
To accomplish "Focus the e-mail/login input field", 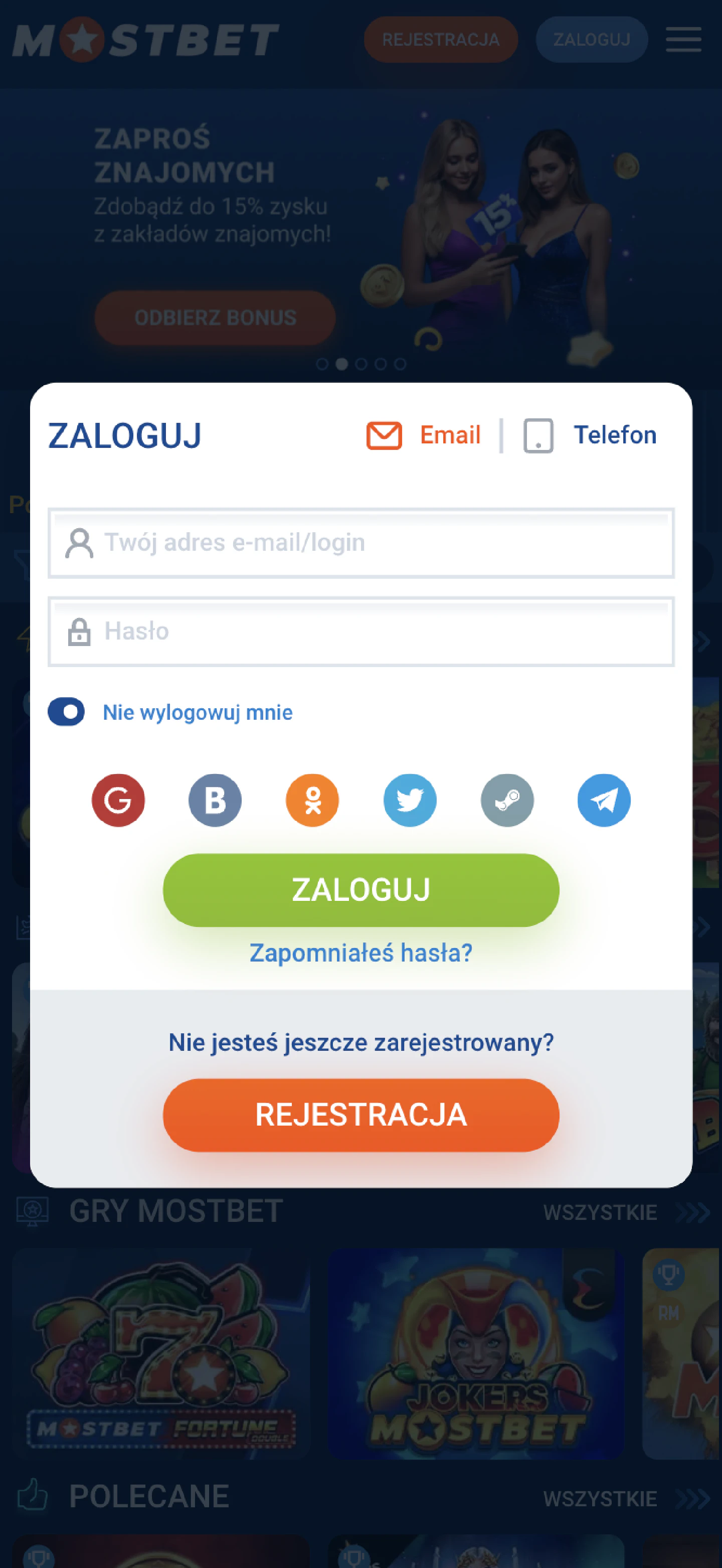I will point(360,542).
